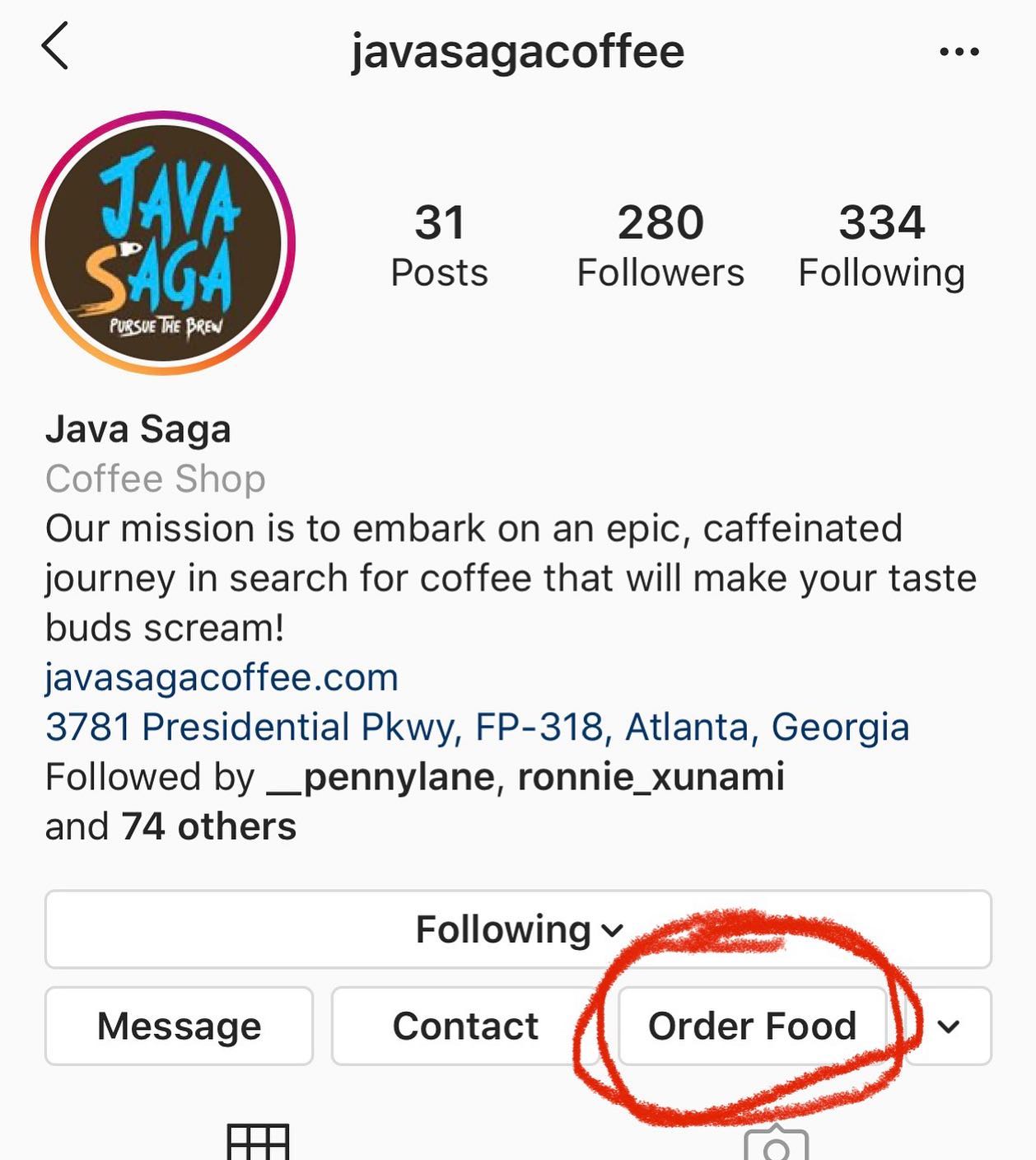The image size is (1036, 1160).
Task: Open the 280 Followers list
Action: 660,246
